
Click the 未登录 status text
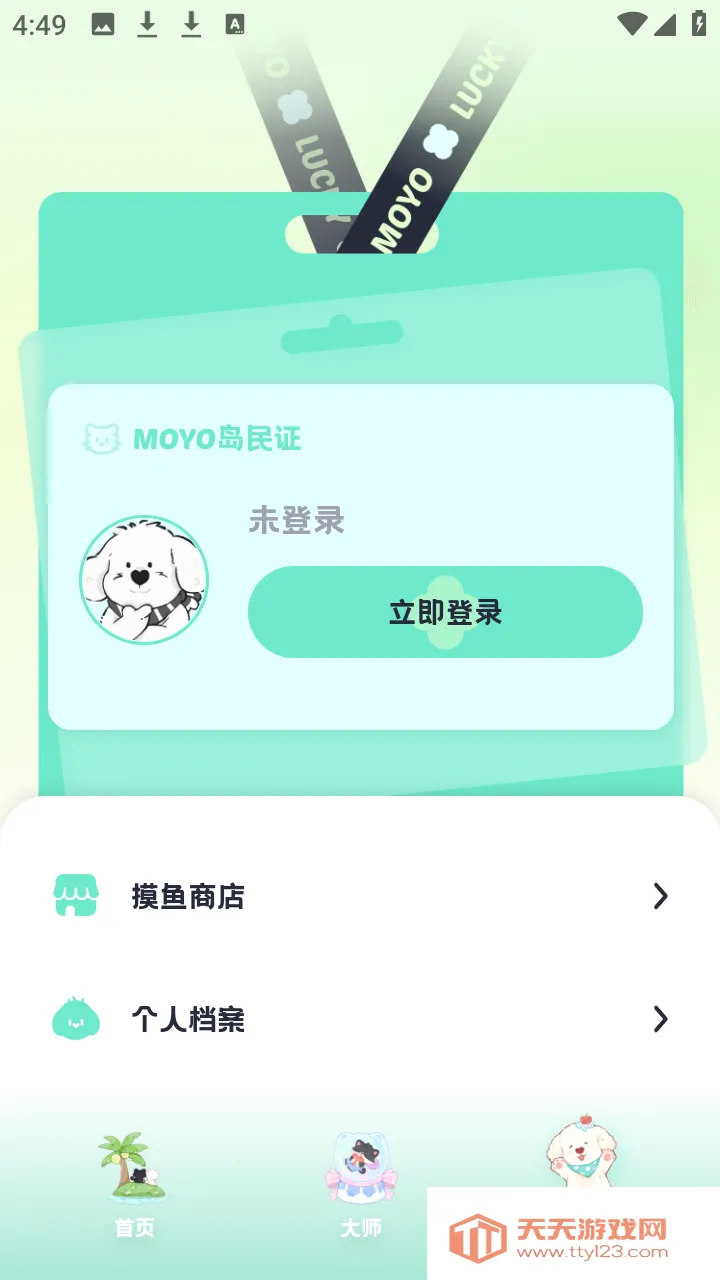[296, 521]
